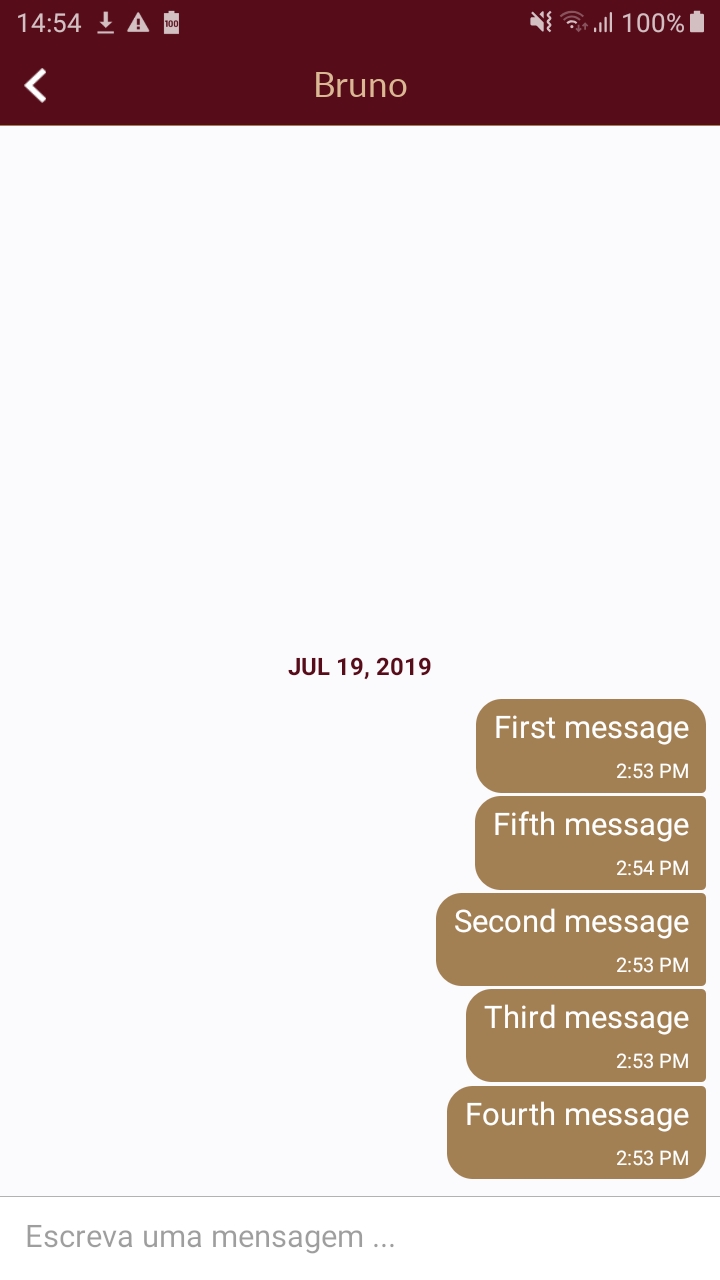Tap the 2:53 PM timestamp on First message
The image size is (720, 1280).
pyautogui.click(x=652, y=771)
